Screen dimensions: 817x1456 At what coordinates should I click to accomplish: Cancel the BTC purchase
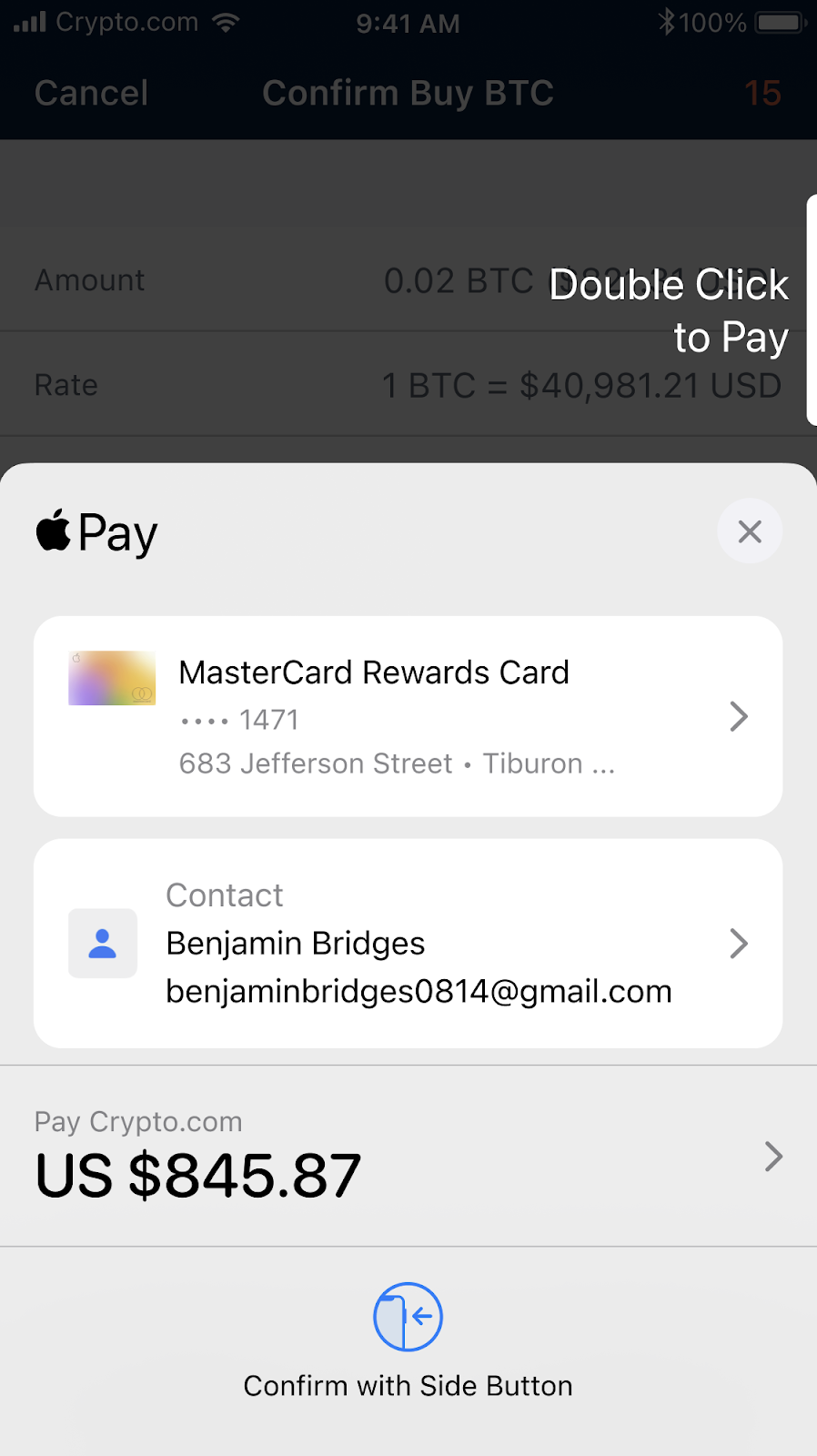pyautogui.click(x=91, y=93)
